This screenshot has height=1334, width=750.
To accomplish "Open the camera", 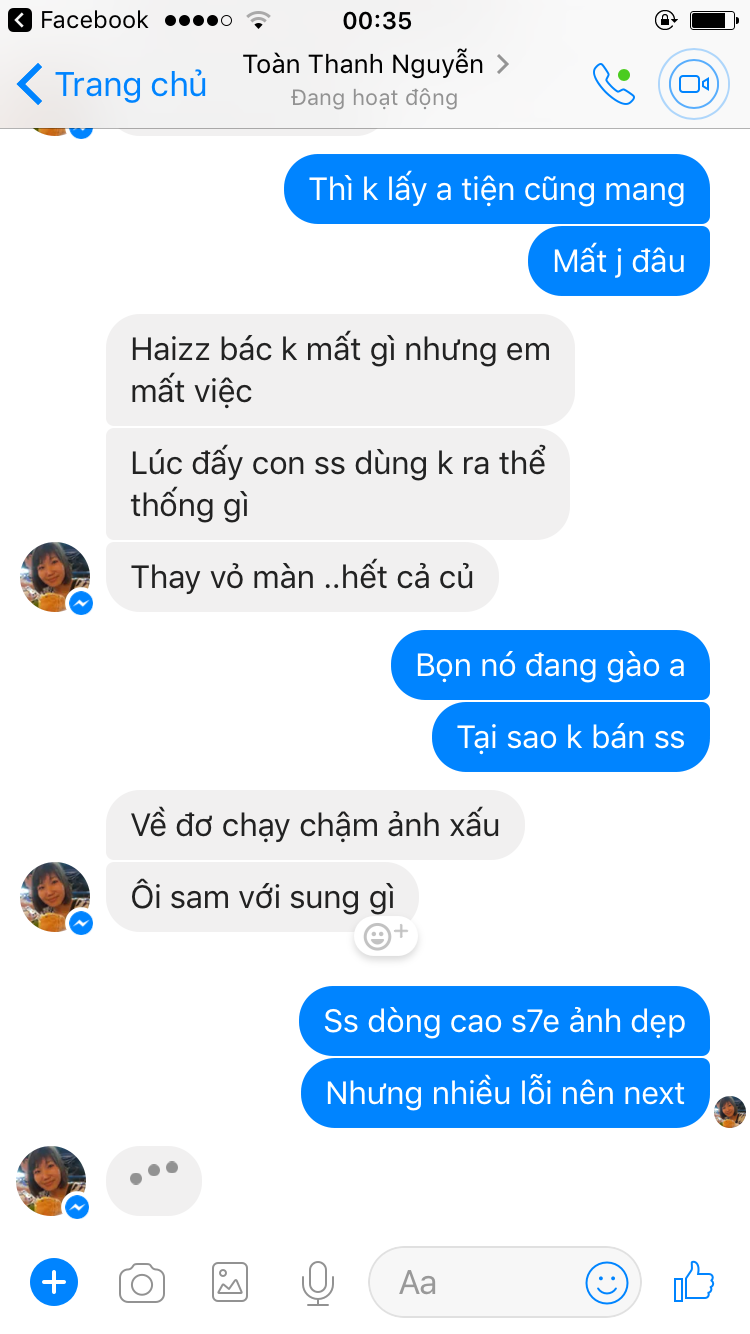I will pos(142,1282).
